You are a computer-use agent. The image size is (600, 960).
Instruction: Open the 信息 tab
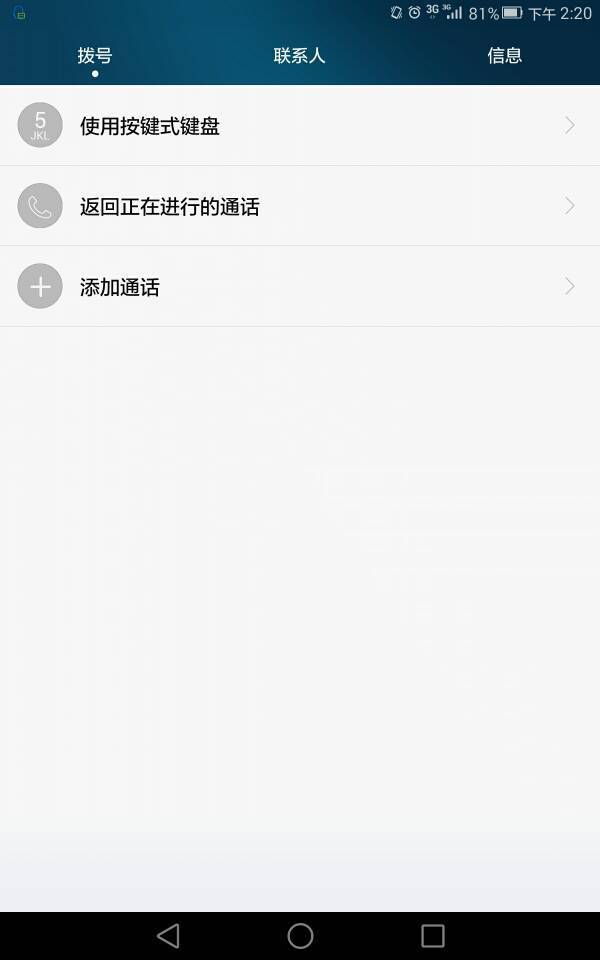[504, 56]
